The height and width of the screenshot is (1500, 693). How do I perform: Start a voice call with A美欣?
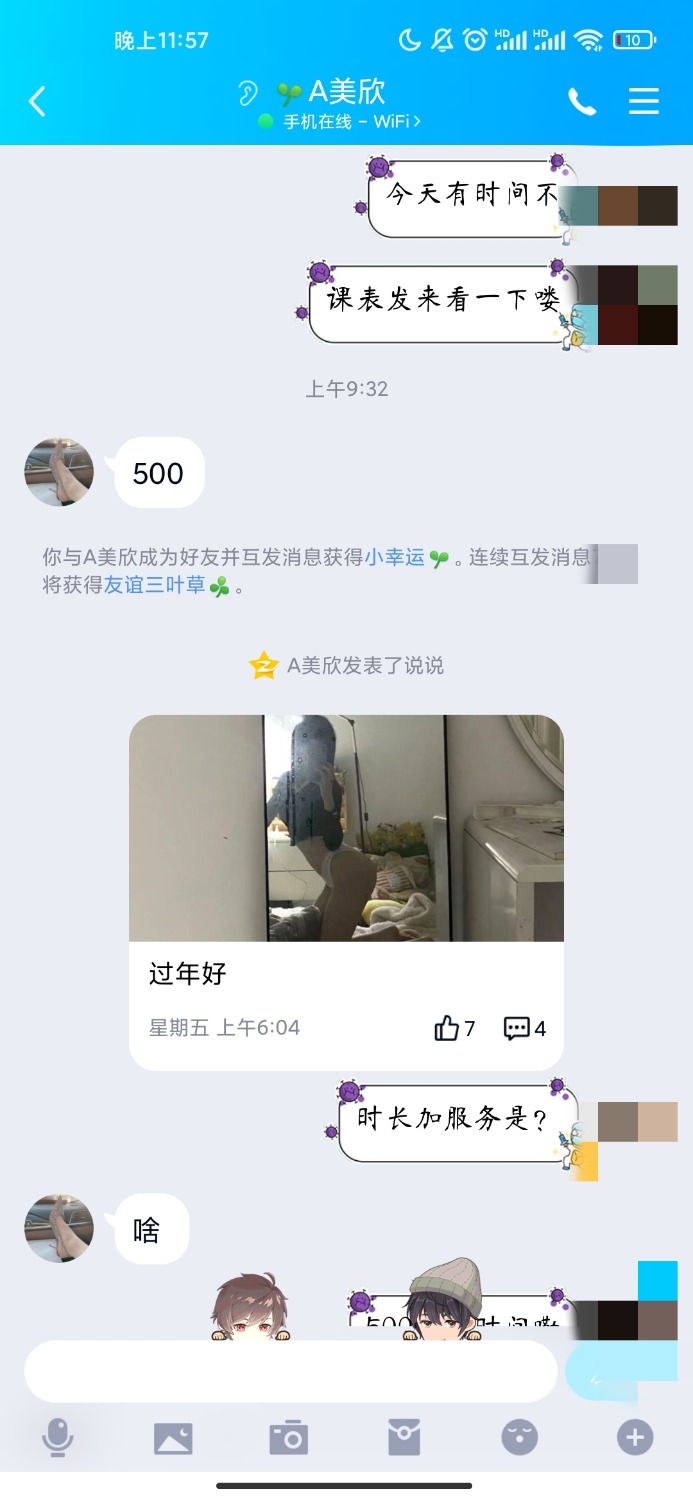582,101
